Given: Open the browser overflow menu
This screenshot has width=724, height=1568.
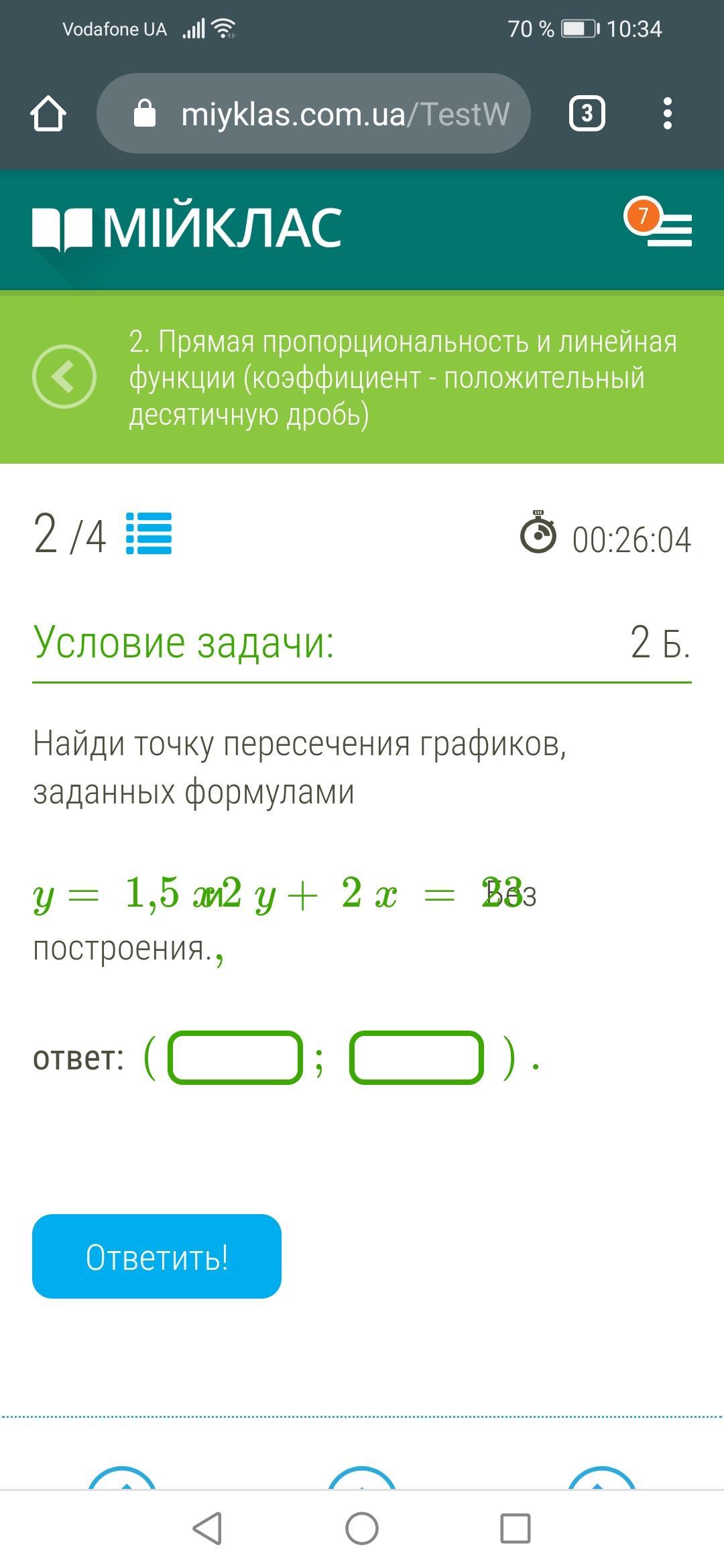Looking at the screenshot, I should 667,113.
